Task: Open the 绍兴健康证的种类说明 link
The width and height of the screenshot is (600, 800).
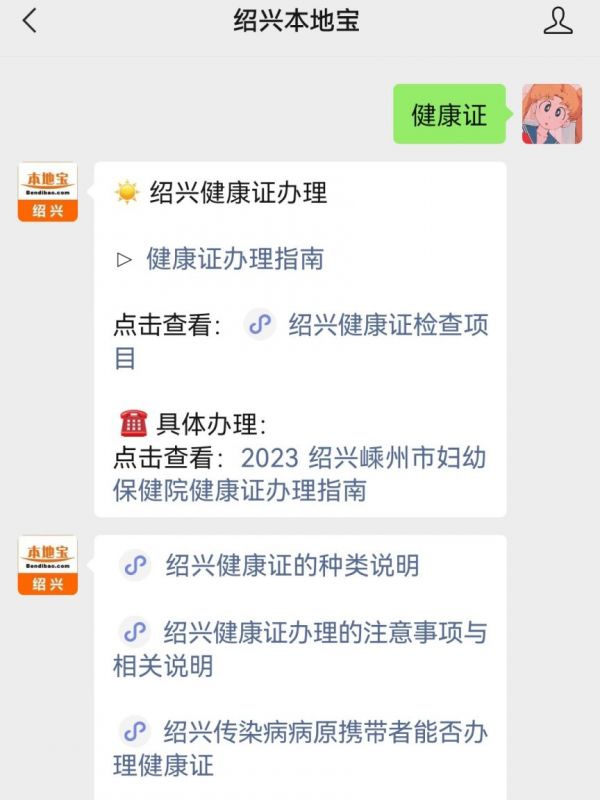Action: [x=291, y=566]
